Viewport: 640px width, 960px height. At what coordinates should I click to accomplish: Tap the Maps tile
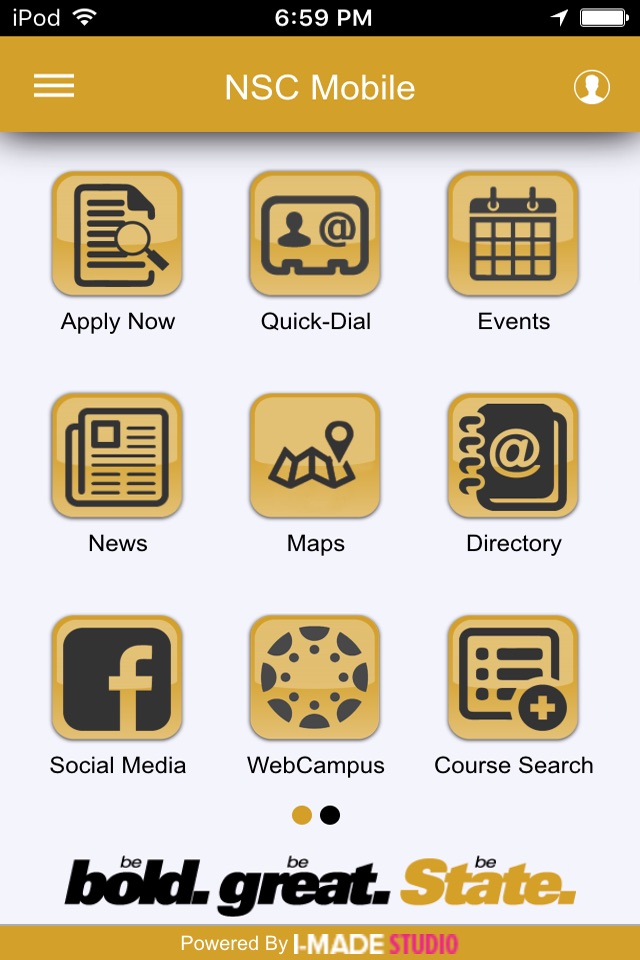pos(315,456)
